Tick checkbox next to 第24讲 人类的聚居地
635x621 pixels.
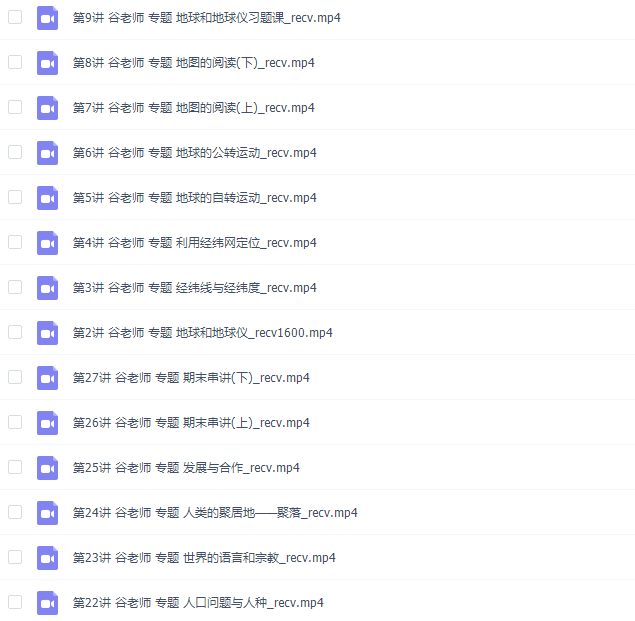pyautogui.click(x=15, y=512)
